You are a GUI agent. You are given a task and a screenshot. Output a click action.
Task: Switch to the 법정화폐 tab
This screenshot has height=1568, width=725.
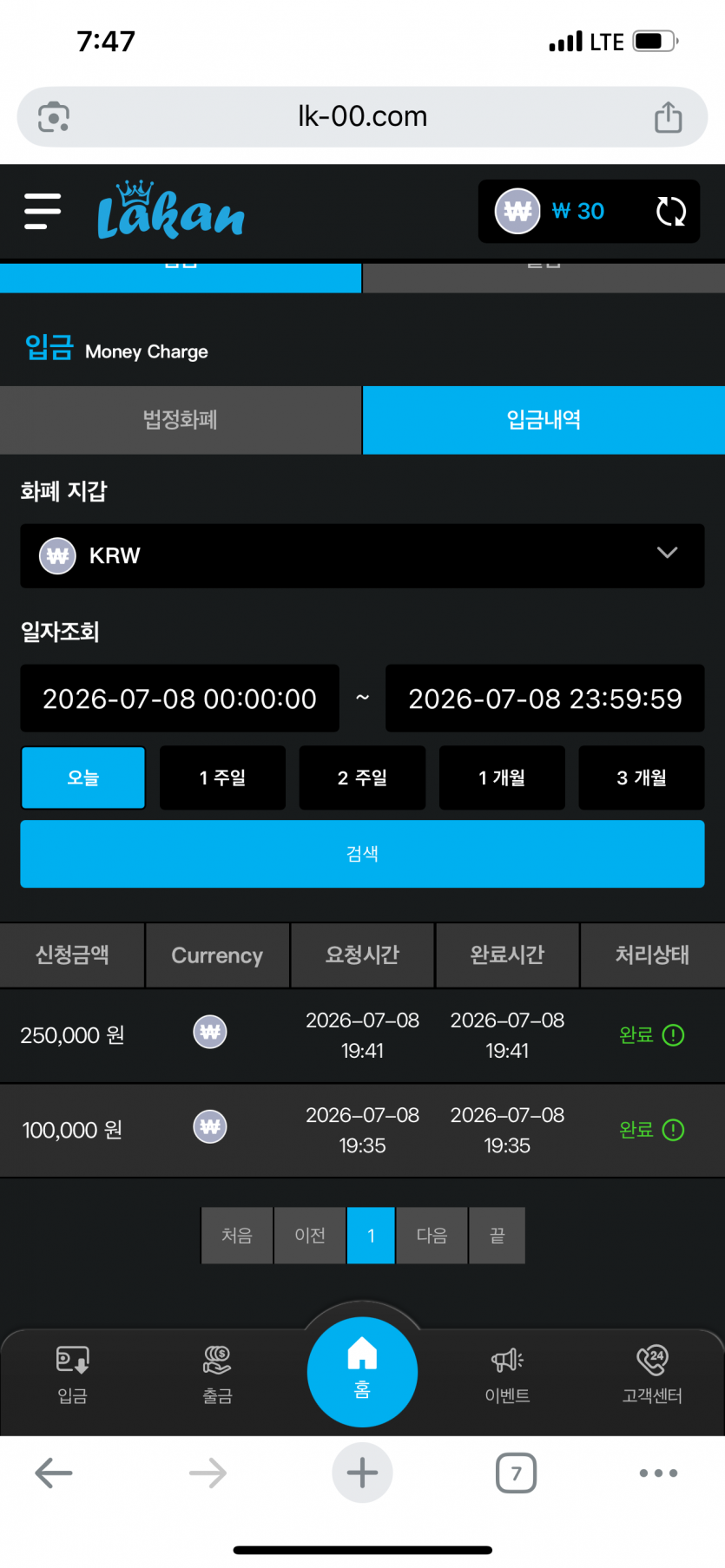coord(181,420)
